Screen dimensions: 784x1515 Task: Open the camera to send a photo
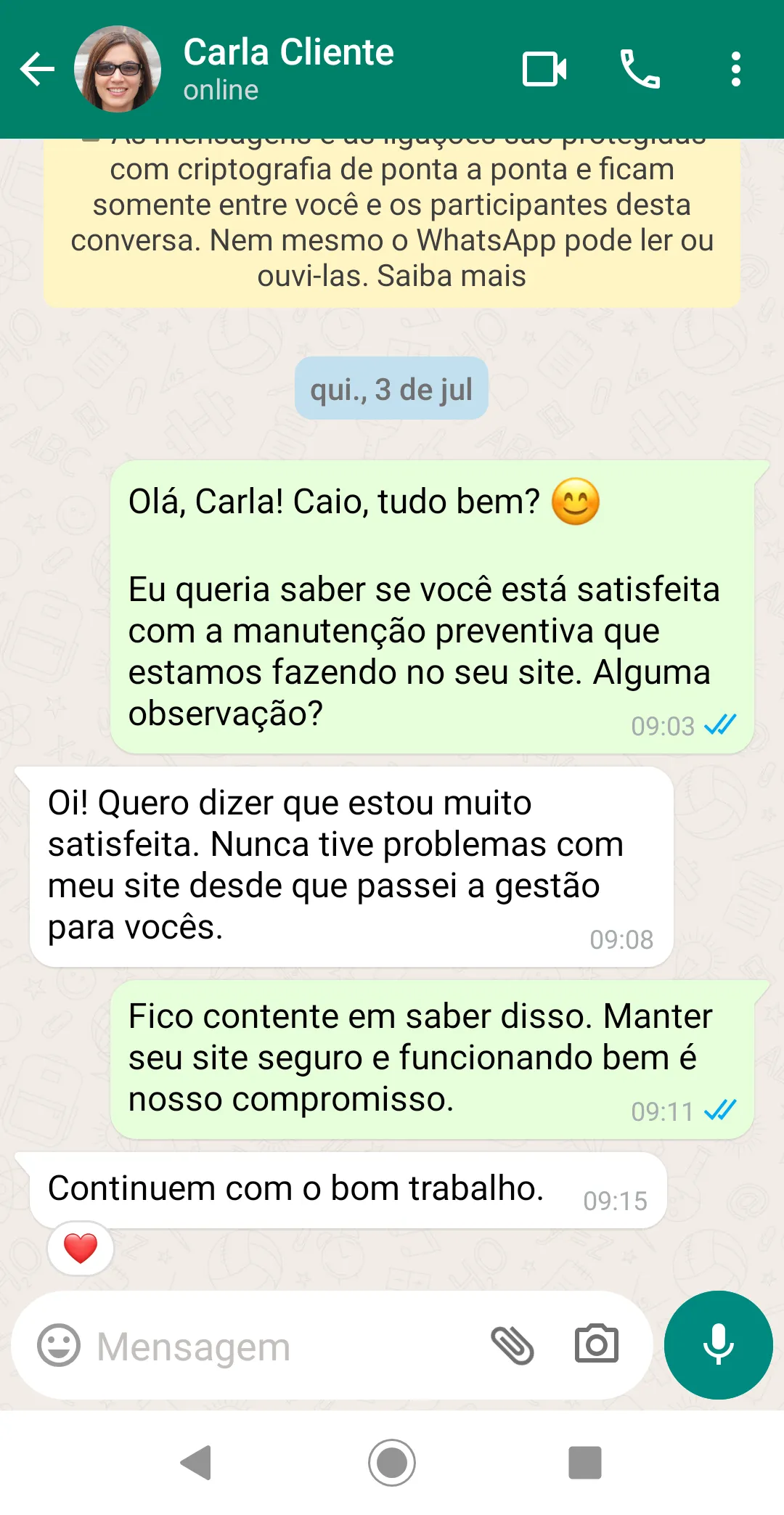coord(597,1344)
